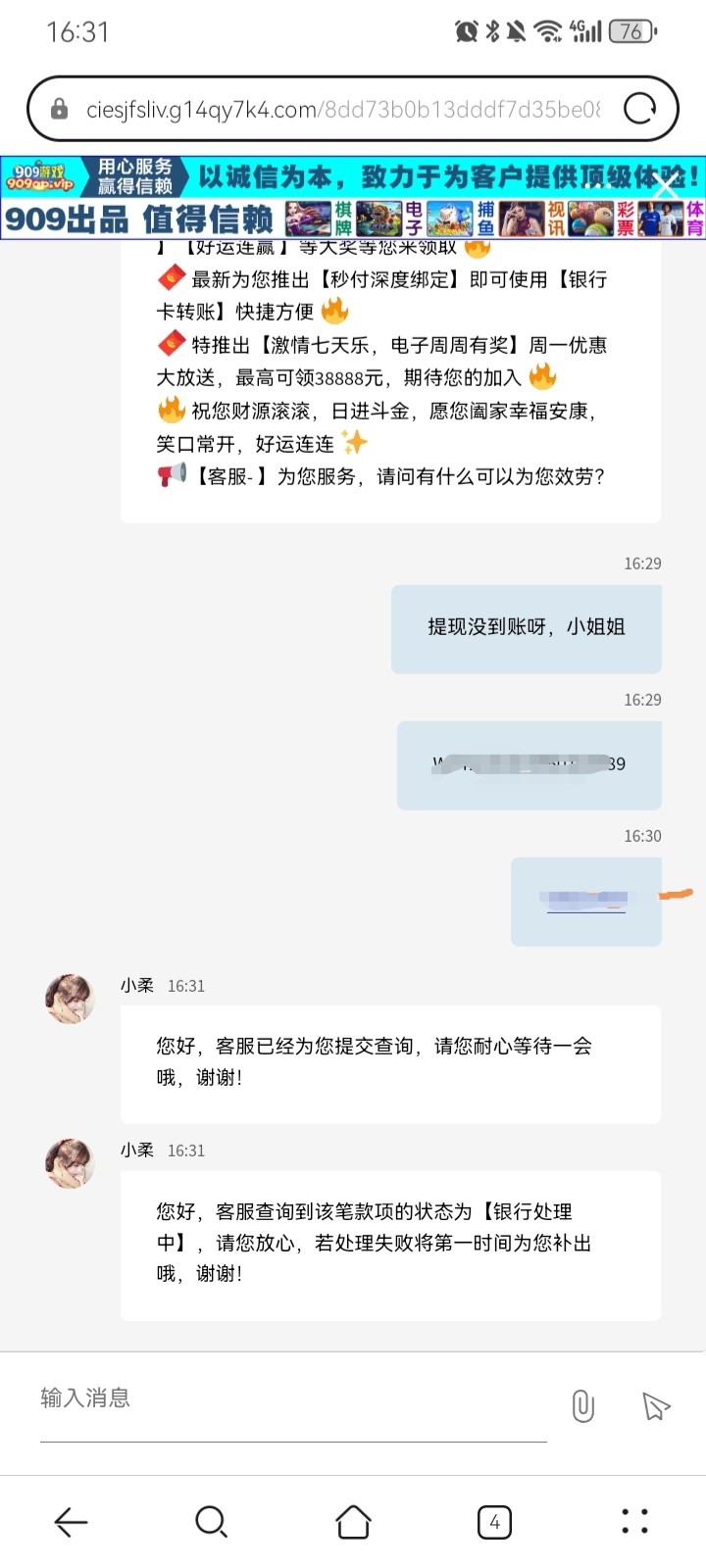Go back with the browser back arrow
The width and height of the screenshot is (706, 1568).
click(x=71, y=1522)
